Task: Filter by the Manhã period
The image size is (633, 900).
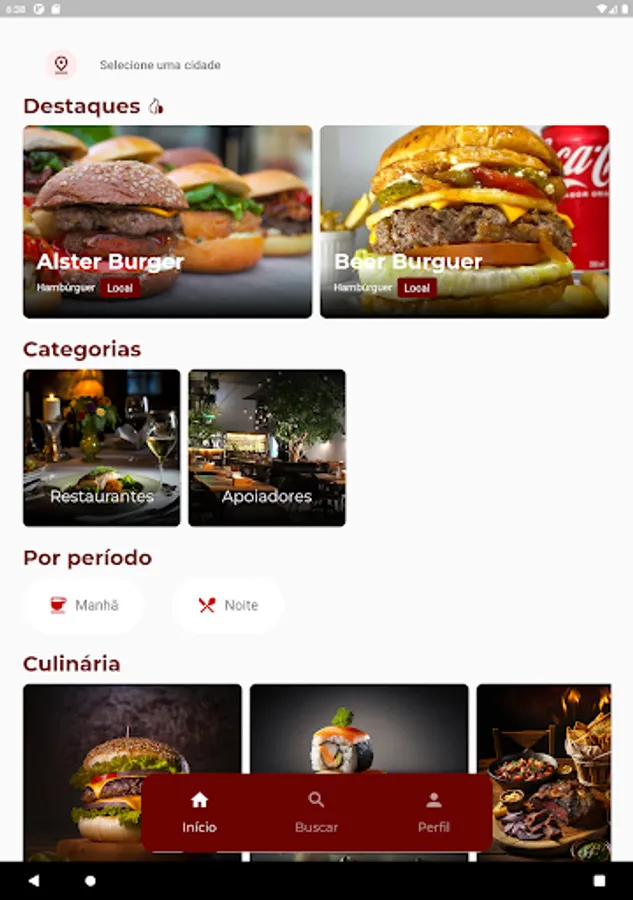Action: pos(84,605)
